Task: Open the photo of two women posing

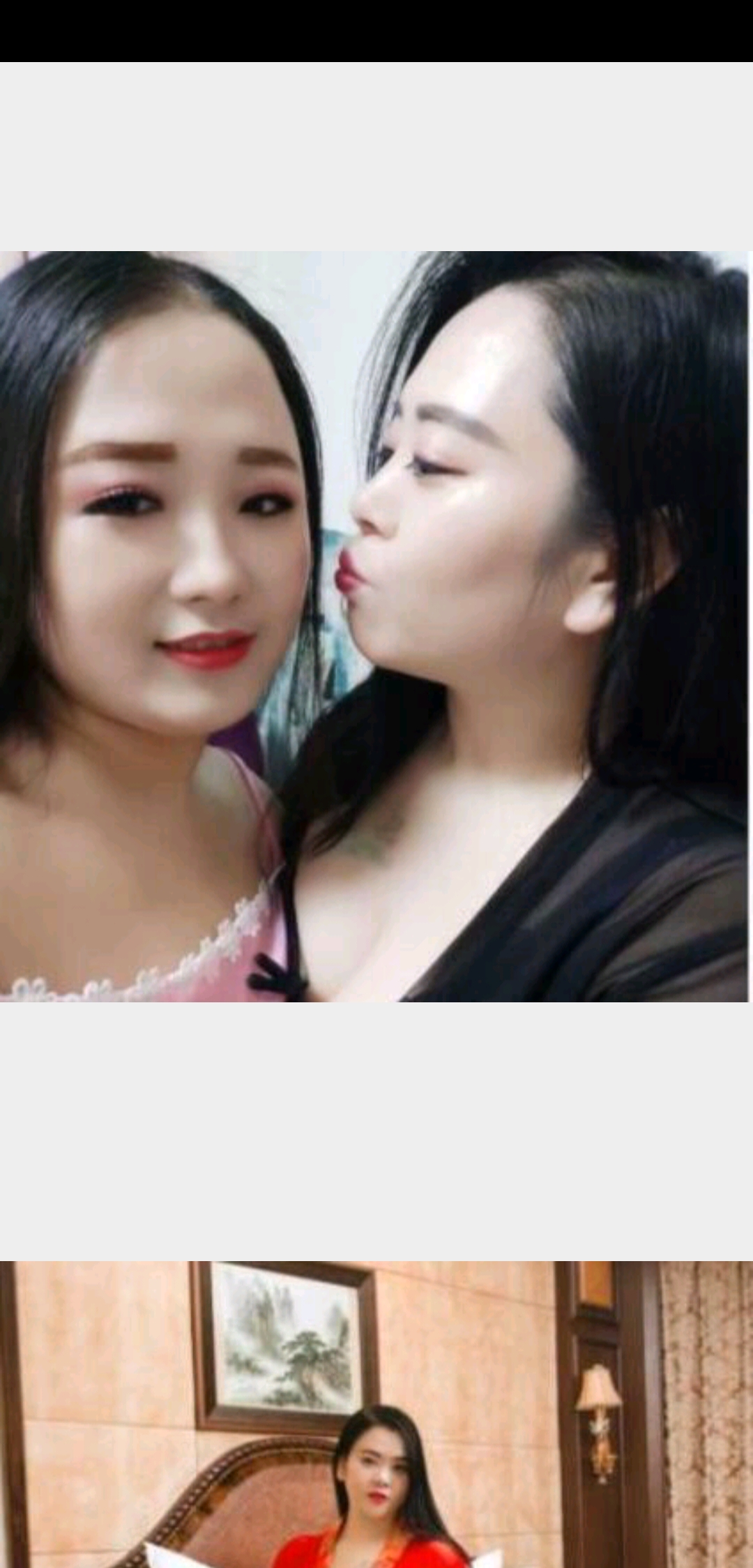Action: tap(375, 626)
